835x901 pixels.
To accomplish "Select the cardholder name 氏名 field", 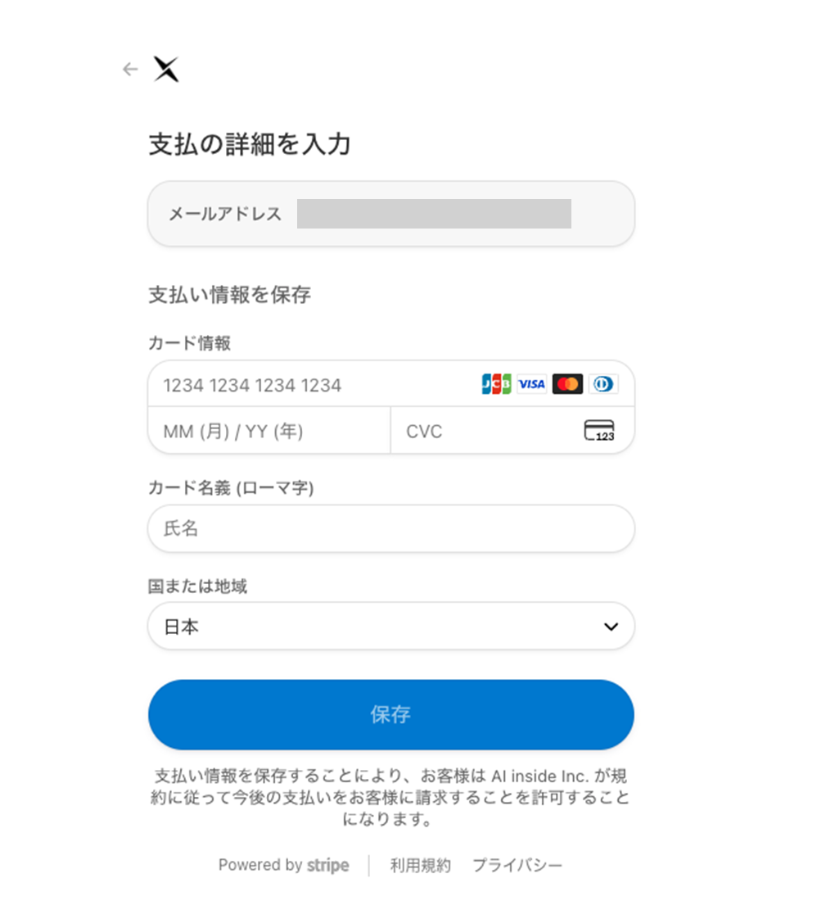I will tap(390, 528).
